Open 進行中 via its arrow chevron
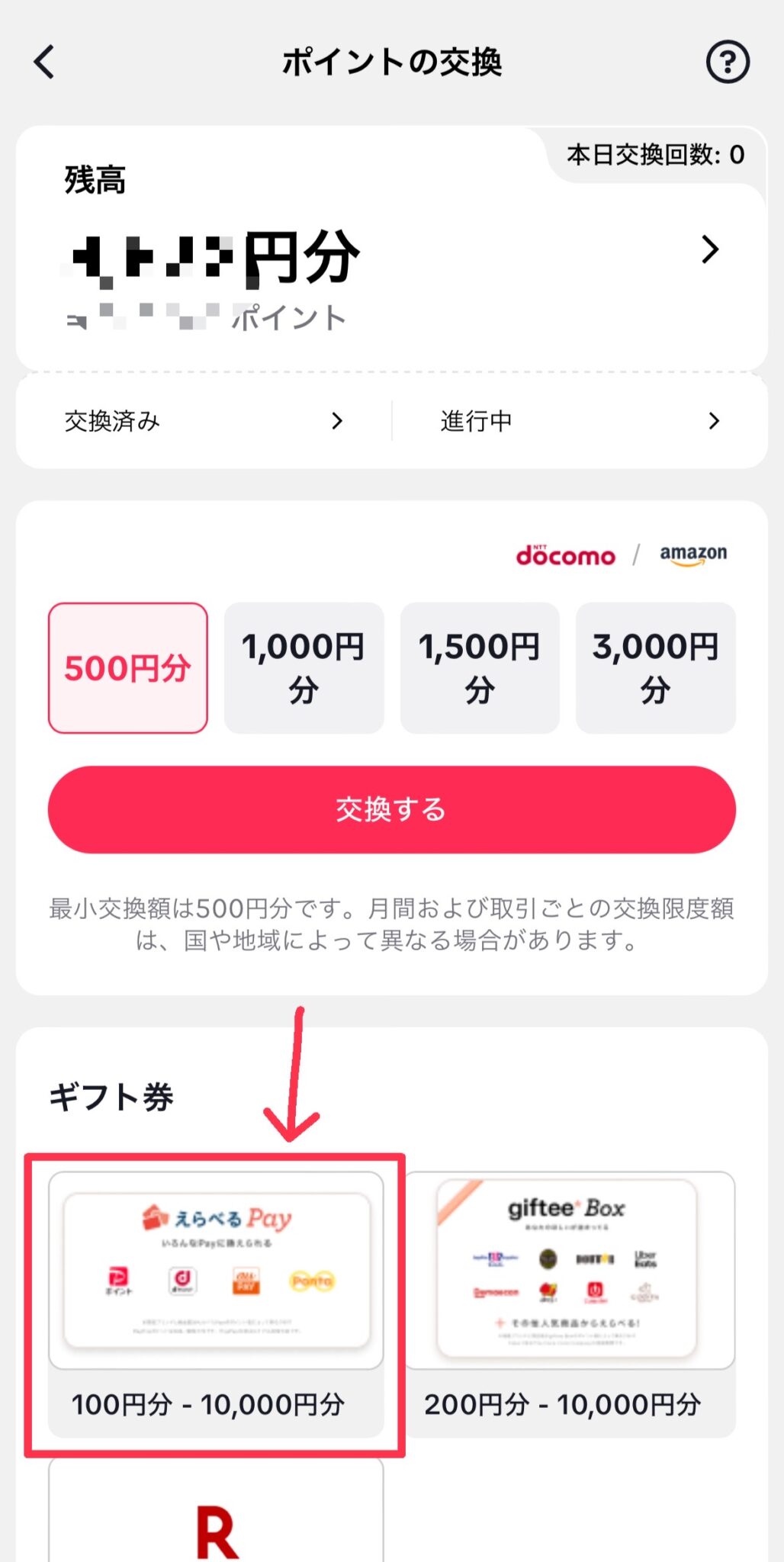784x1562 pixels. tap(714, 420)
